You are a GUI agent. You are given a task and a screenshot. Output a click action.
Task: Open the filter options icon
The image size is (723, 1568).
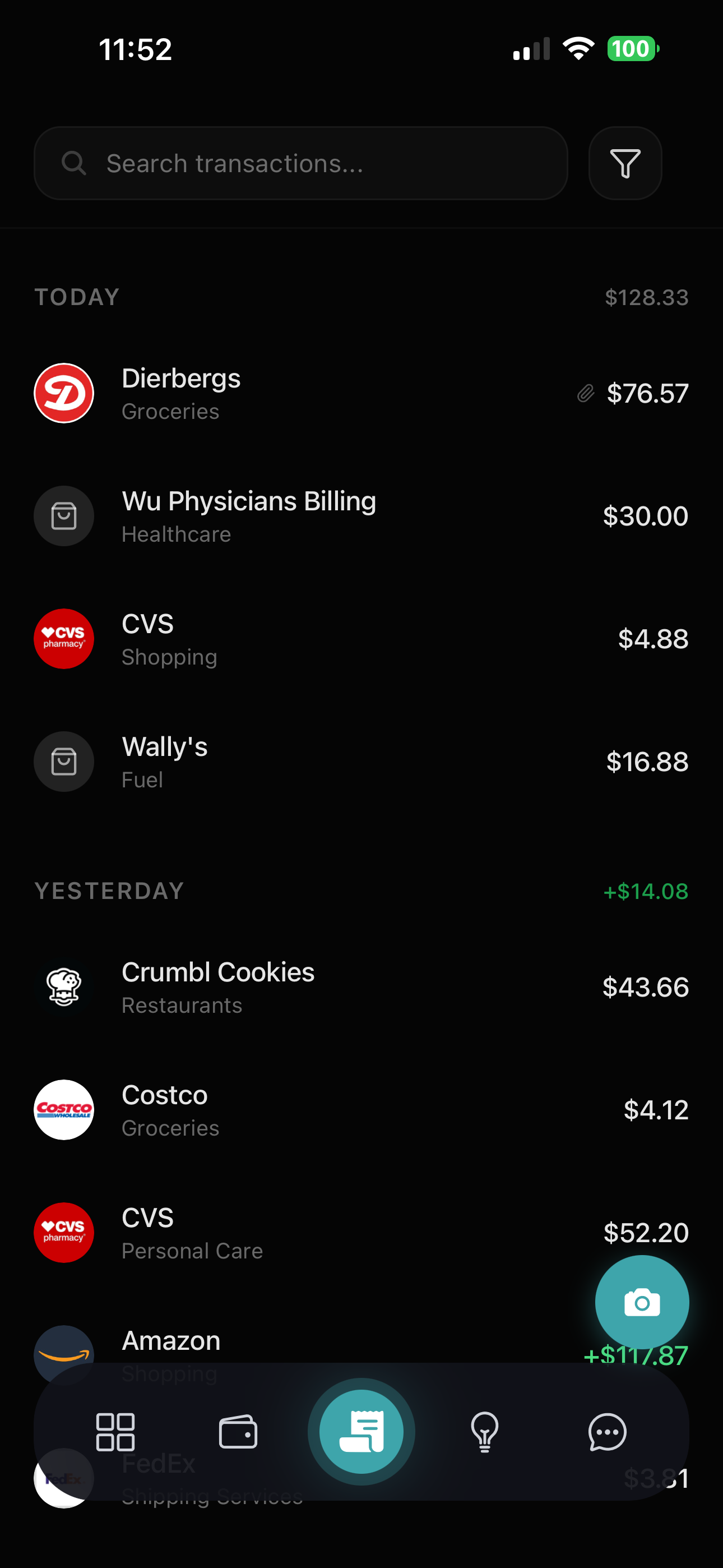click(x=625, y=163)
